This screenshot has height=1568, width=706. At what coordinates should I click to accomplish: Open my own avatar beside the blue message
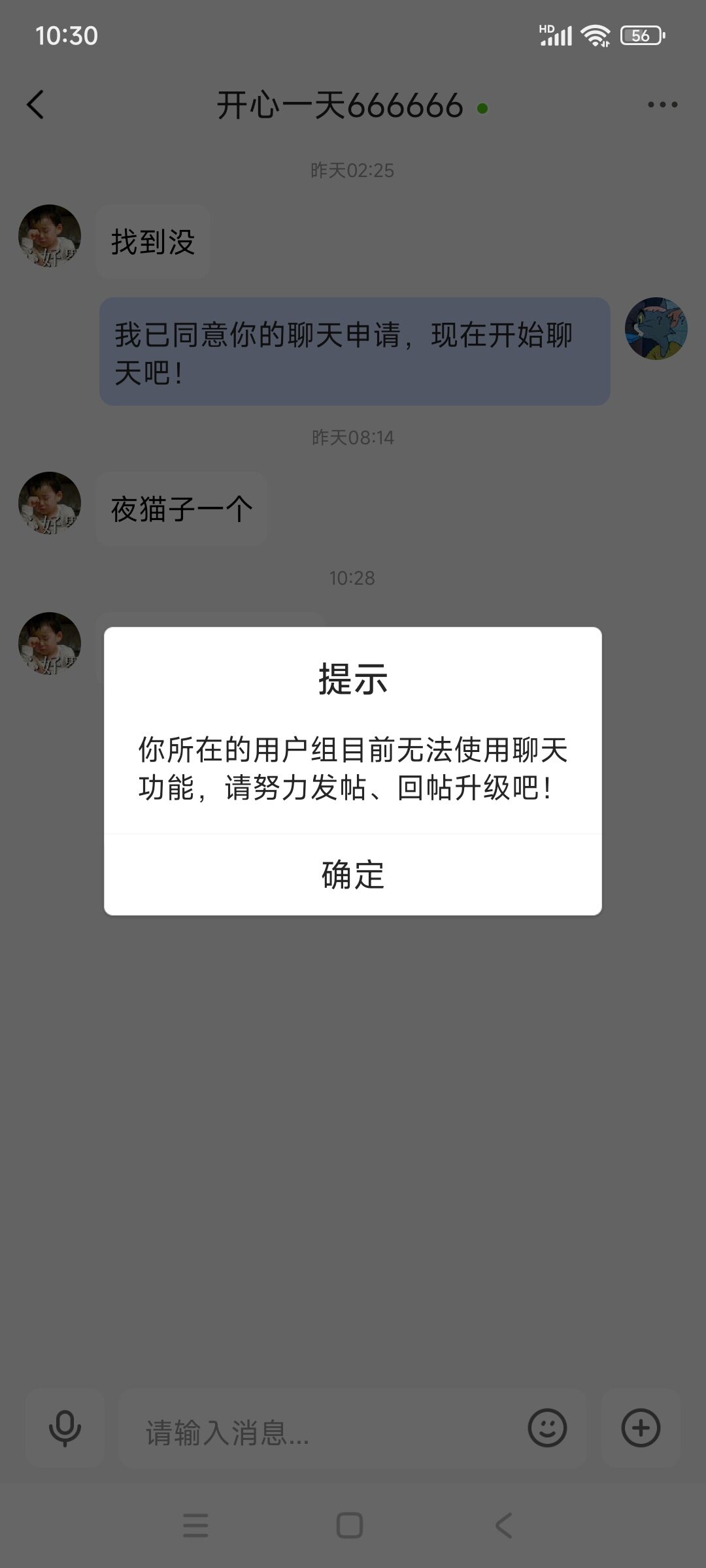click(x=656, y=329)
